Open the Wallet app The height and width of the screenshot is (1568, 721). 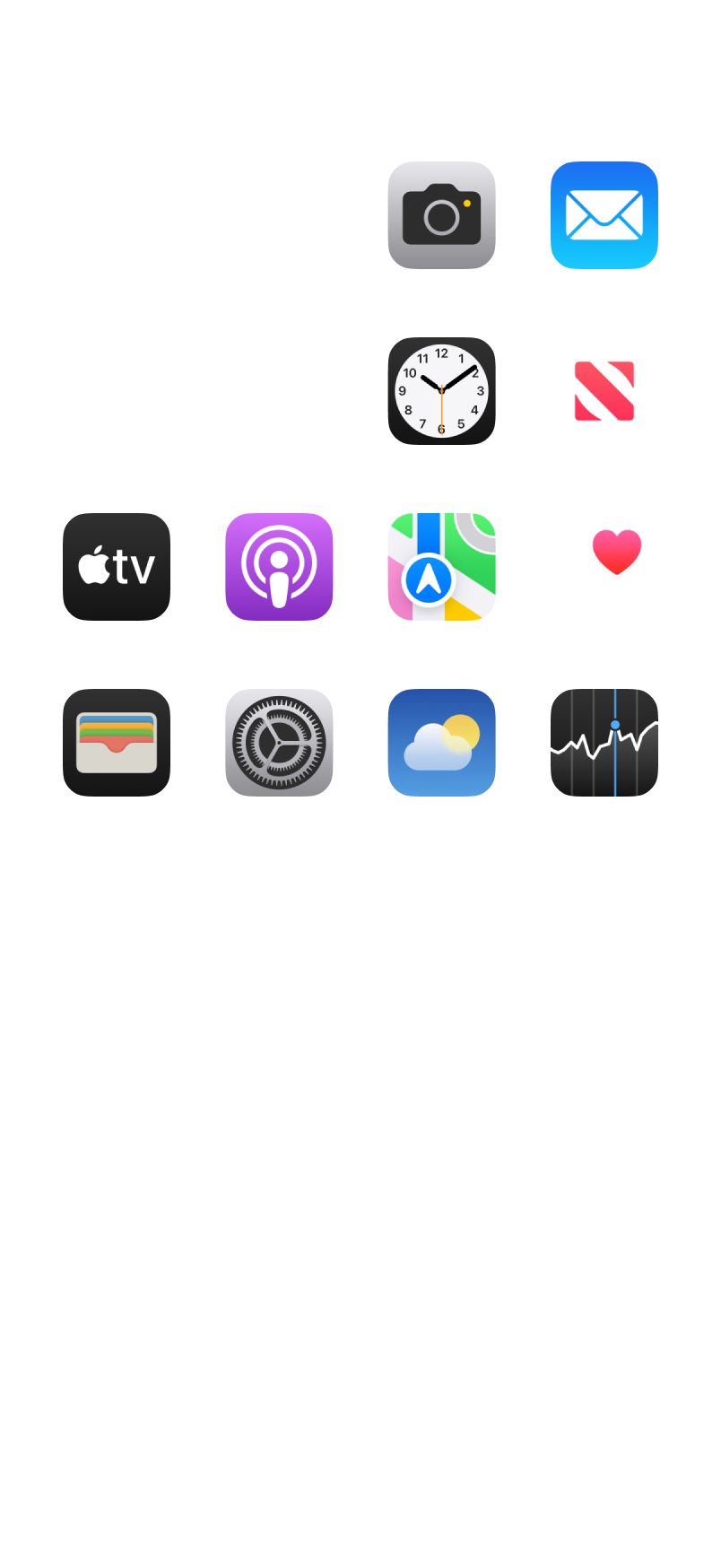pyautogui.click(x=117, y=743)
